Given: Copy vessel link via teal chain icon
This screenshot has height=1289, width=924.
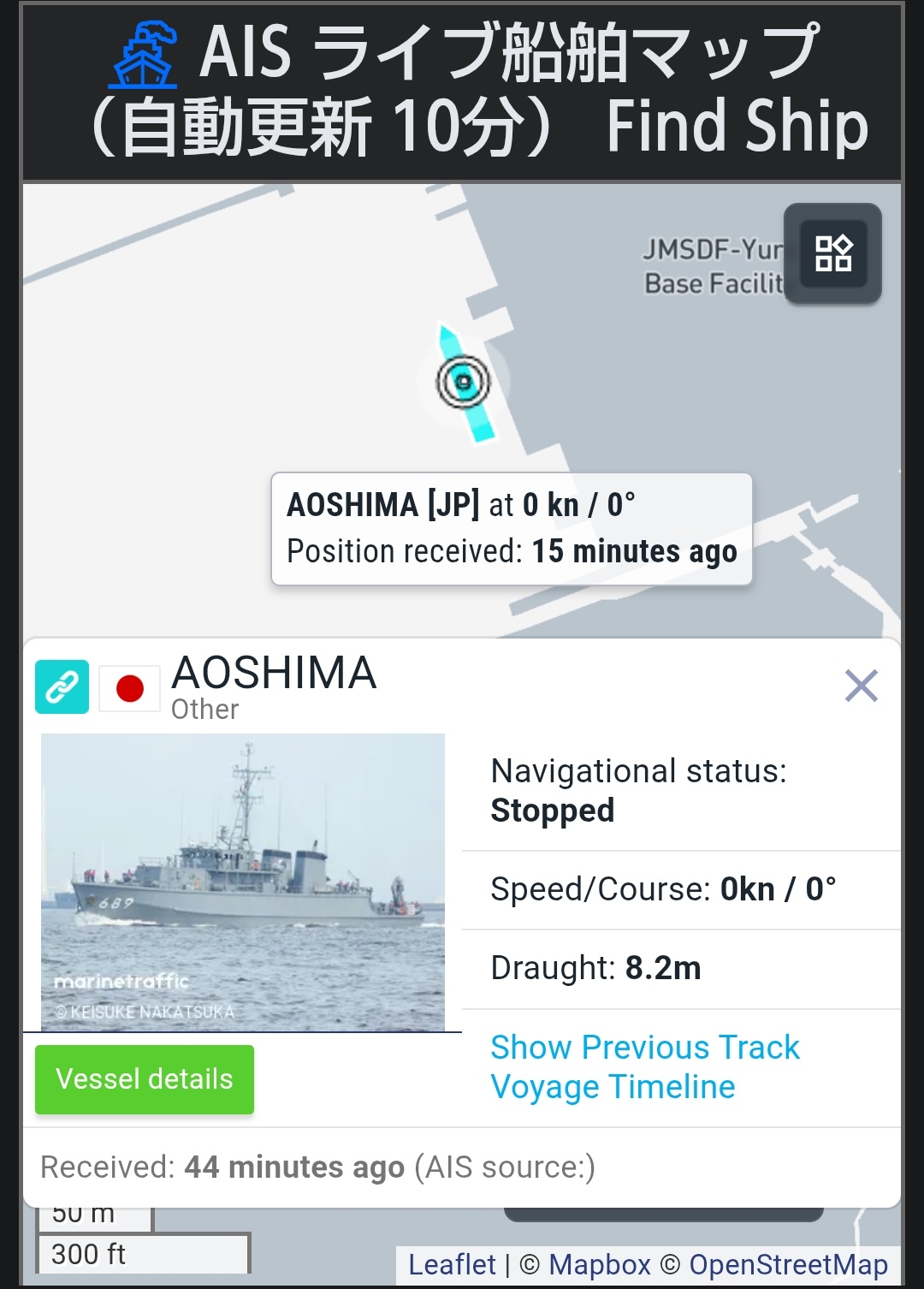Looking at the screenshot, I should point(62,686).
